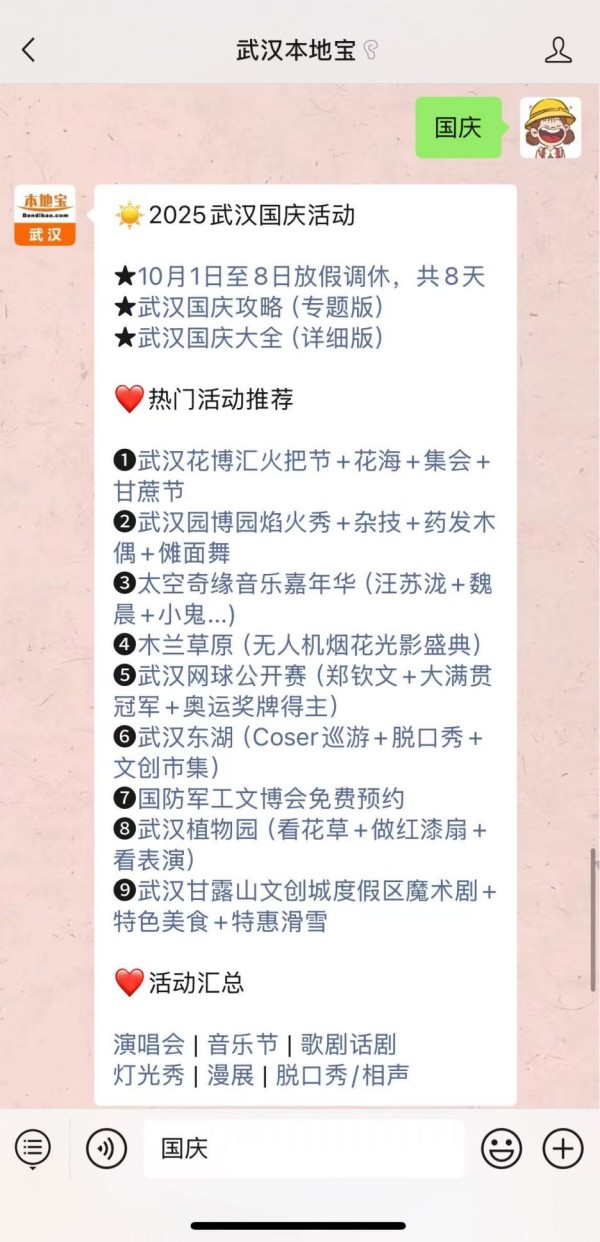Open the 武汉花博汇火把节 activity link
Viewport: 600px width, 1242px height.
click(x=300, y=461)
